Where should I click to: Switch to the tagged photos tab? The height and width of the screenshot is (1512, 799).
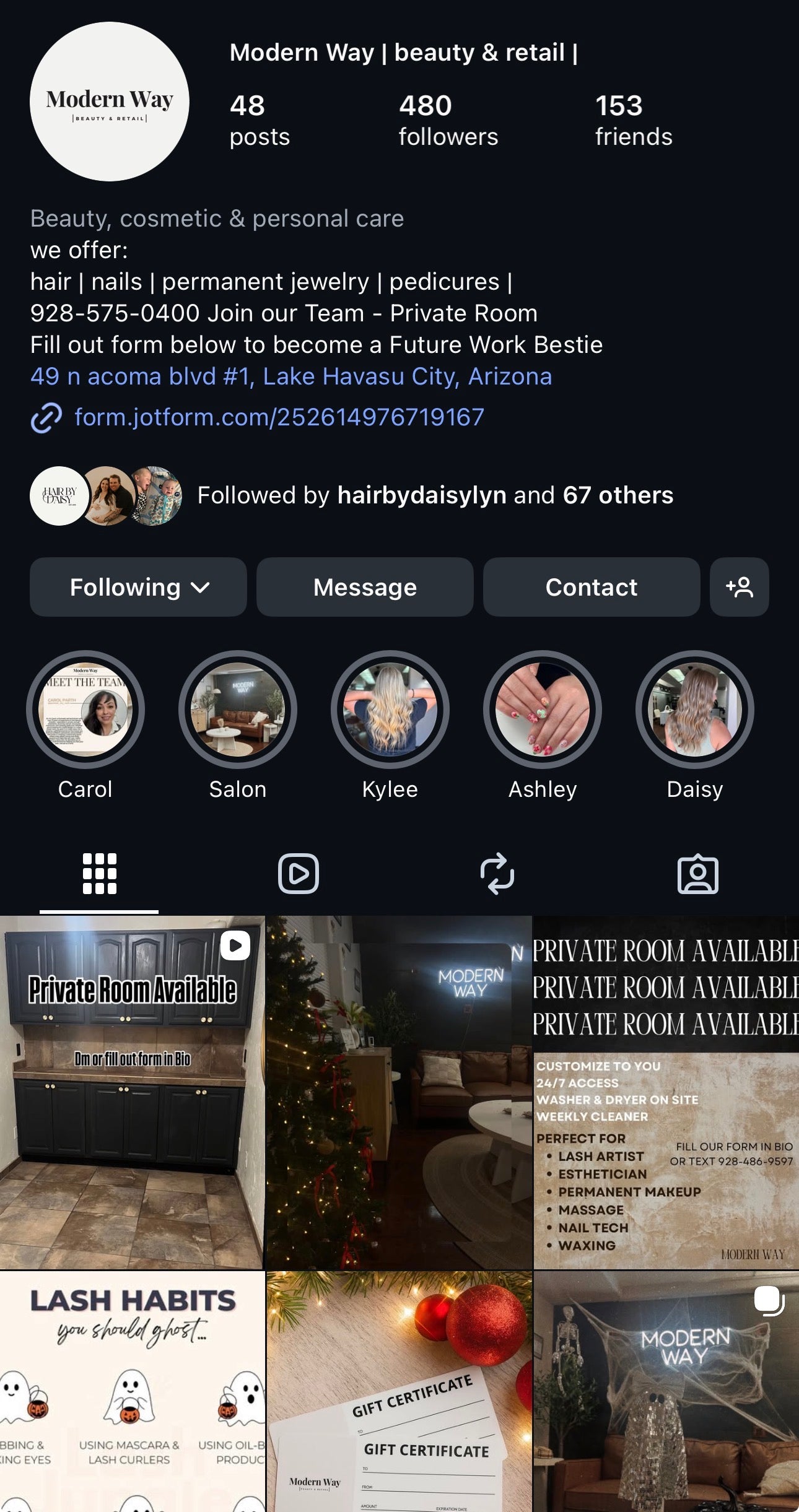tap(697, 873)
